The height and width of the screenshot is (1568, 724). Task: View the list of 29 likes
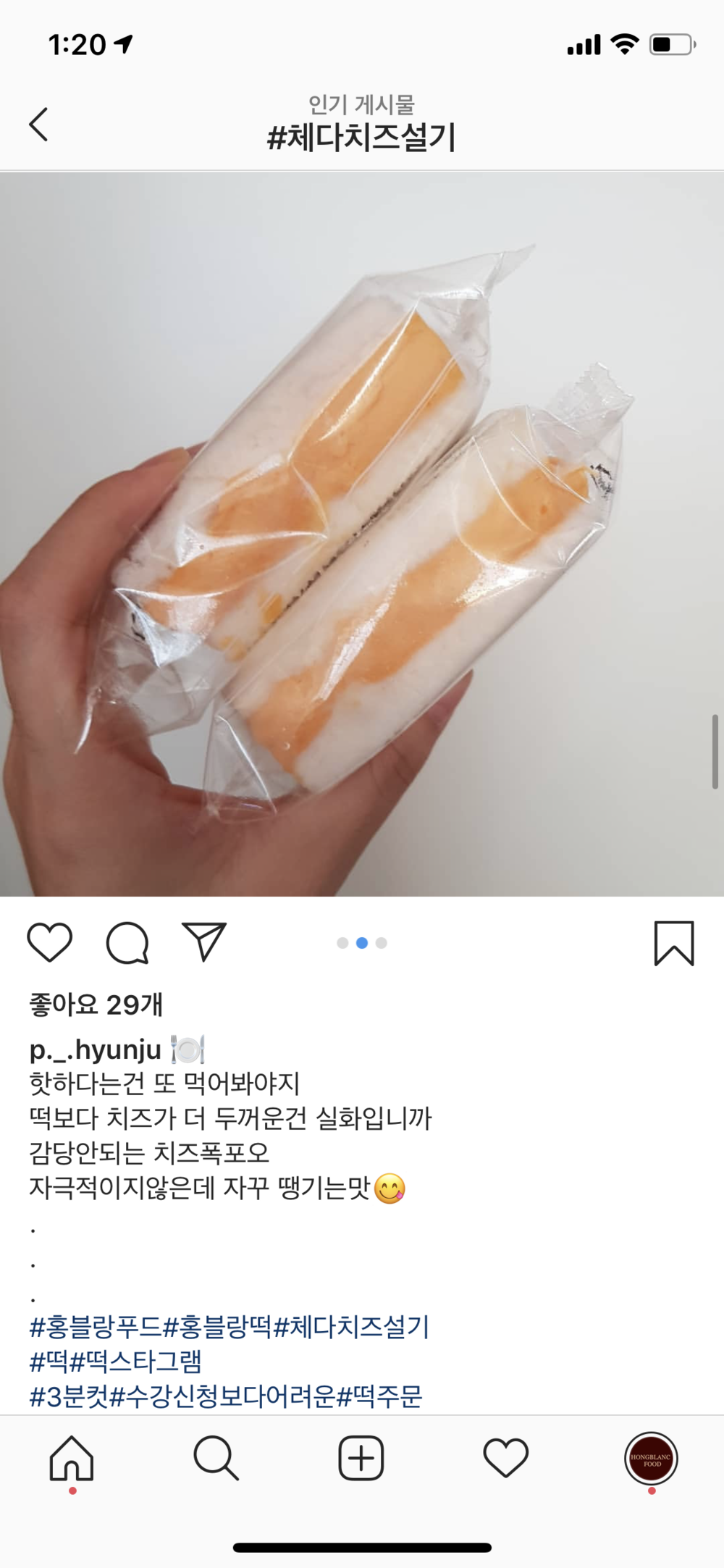[x=96, y=1005]
